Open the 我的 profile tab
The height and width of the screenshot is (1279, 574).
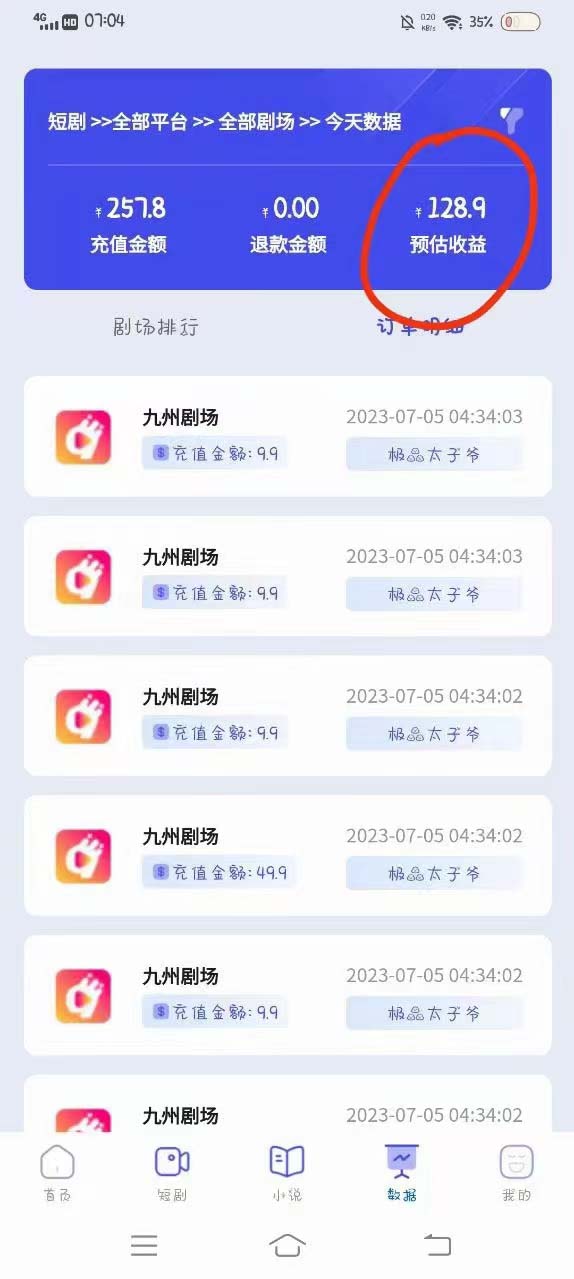[517, 1173]
